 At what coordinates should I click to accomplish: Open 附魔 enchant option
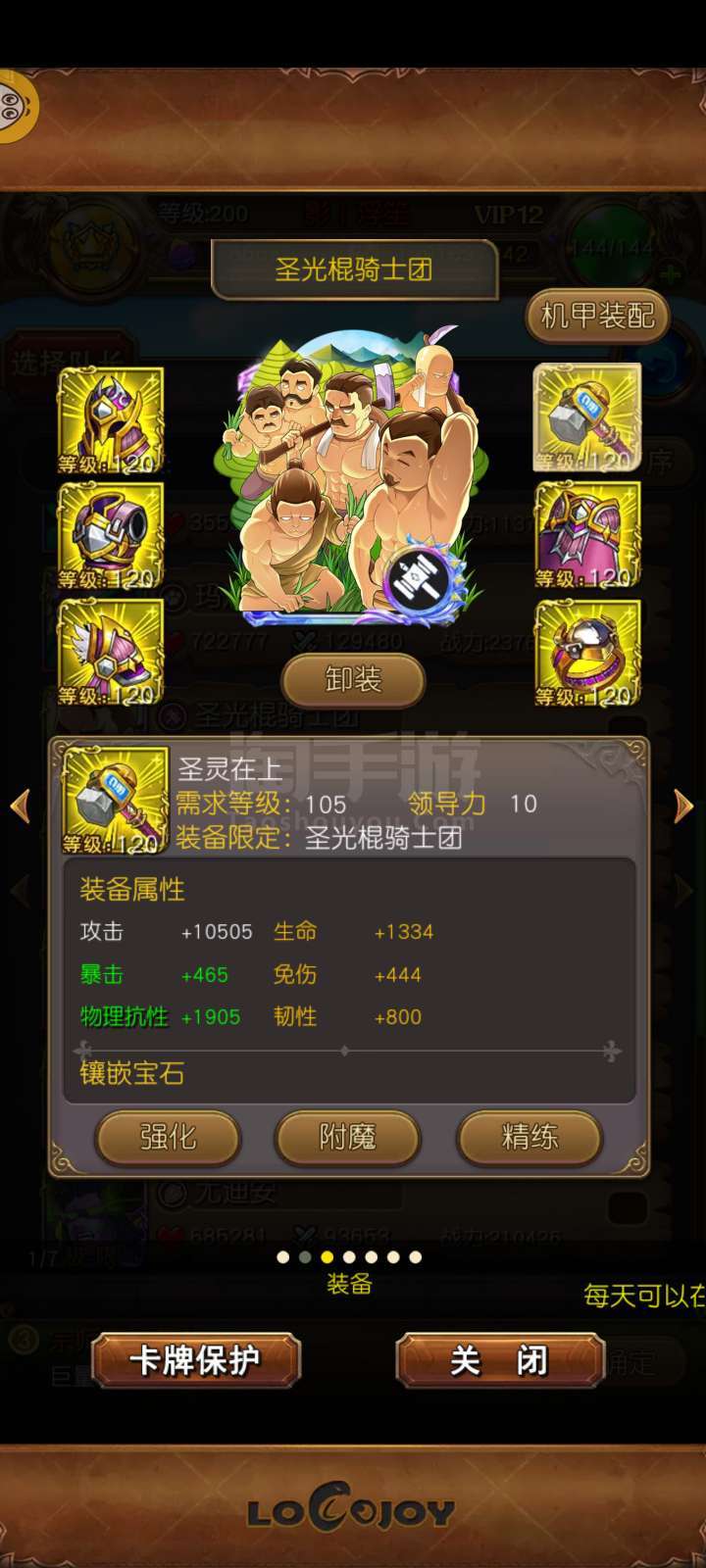point(348,1137)
